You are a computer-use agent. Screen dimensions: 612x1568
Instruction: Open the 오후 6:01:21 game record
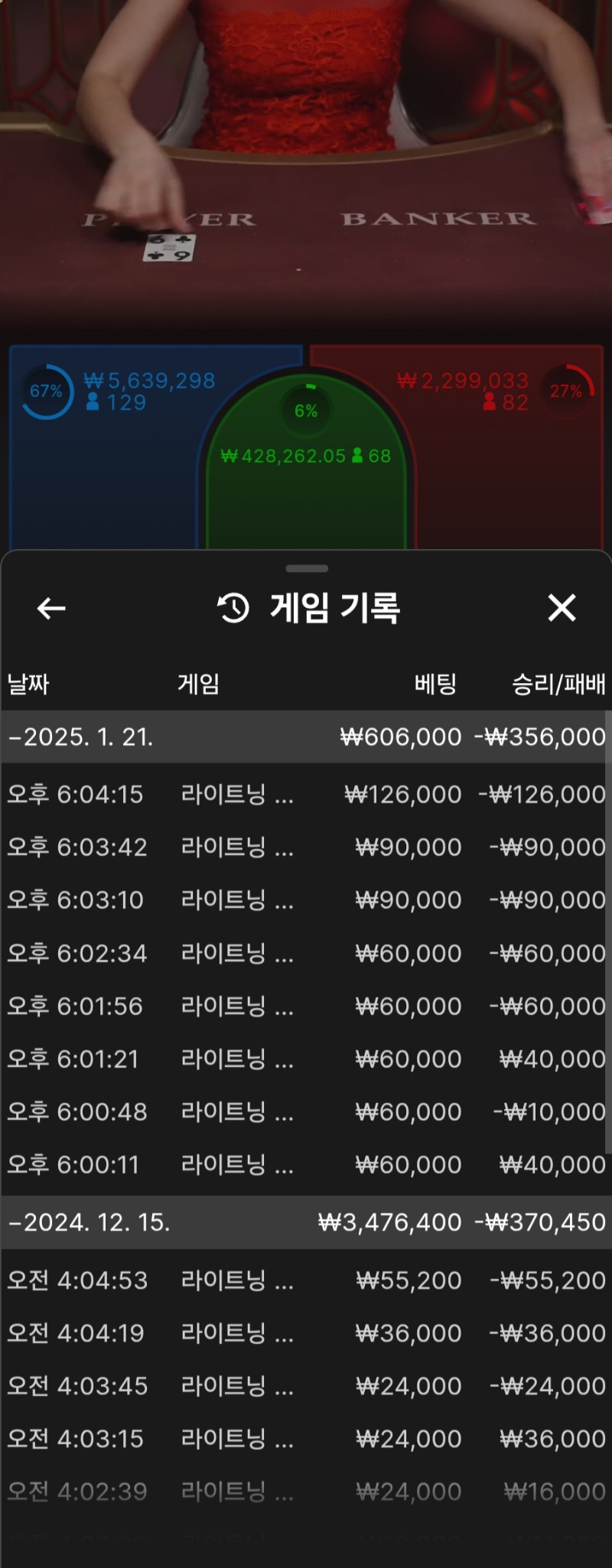point(306,1059)
